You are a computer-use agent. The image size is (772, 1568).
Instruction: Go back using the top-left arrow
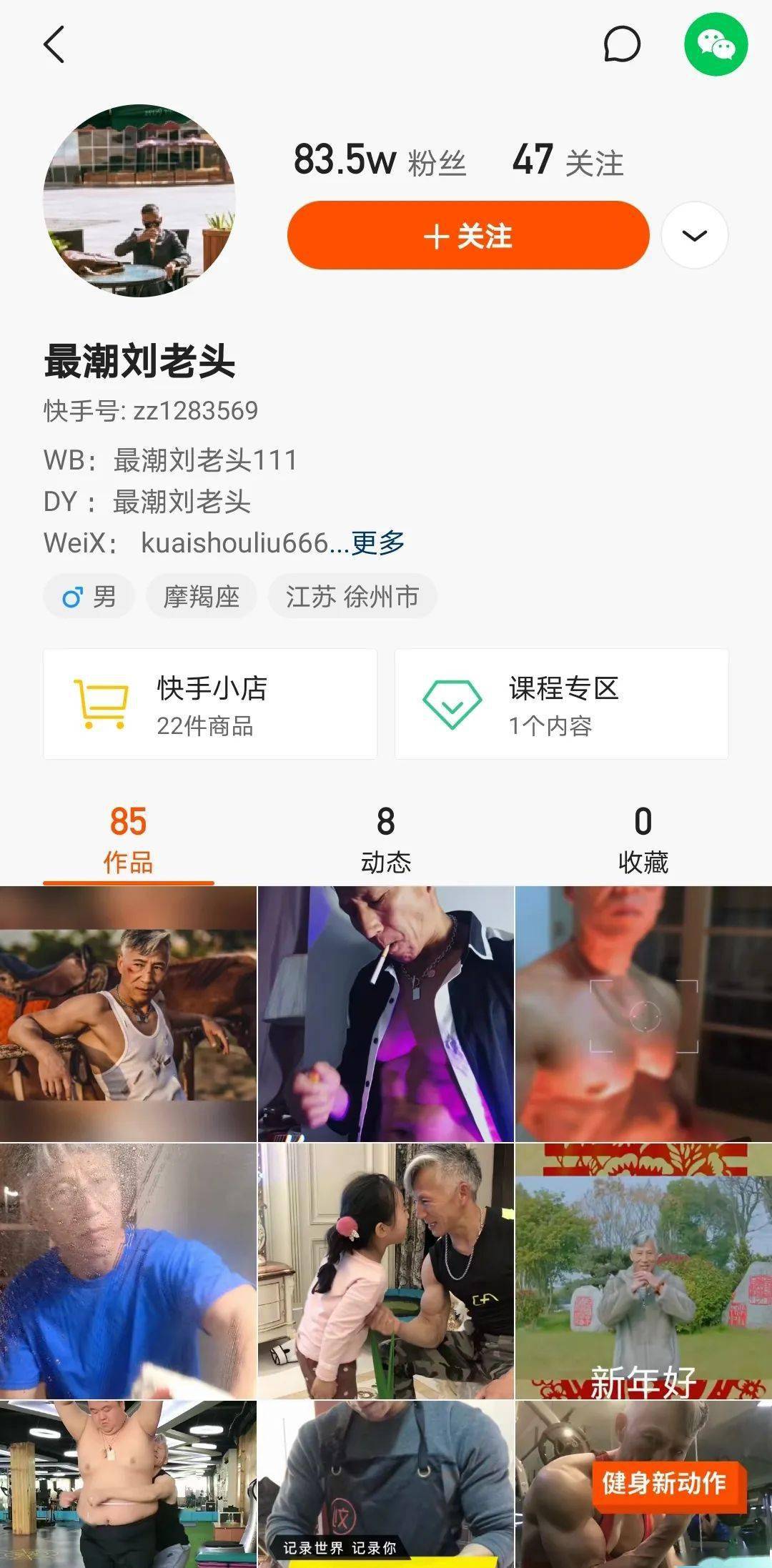click(x=54, y=44)
